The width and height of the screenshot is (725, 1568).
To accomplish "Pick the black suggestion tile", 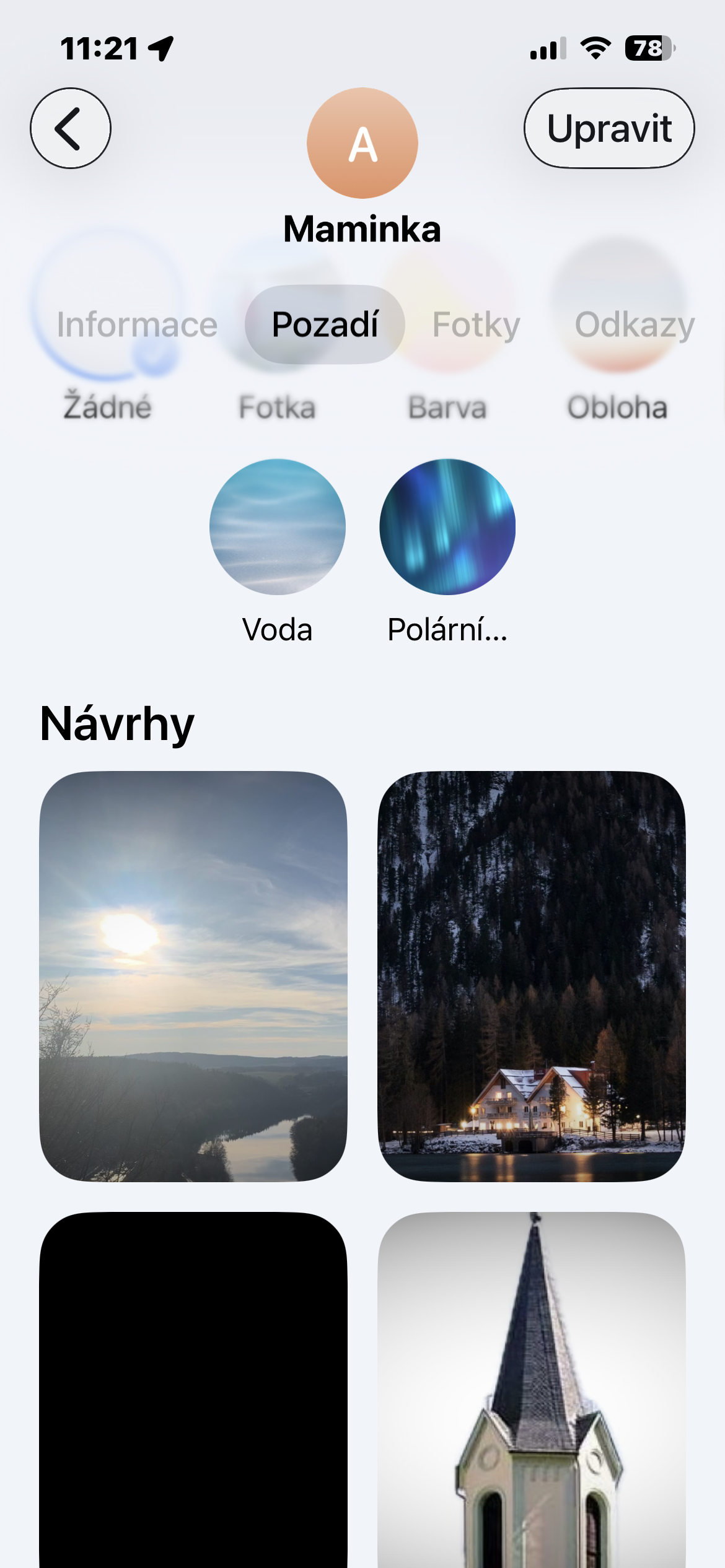I will (x=193, y=1387).
